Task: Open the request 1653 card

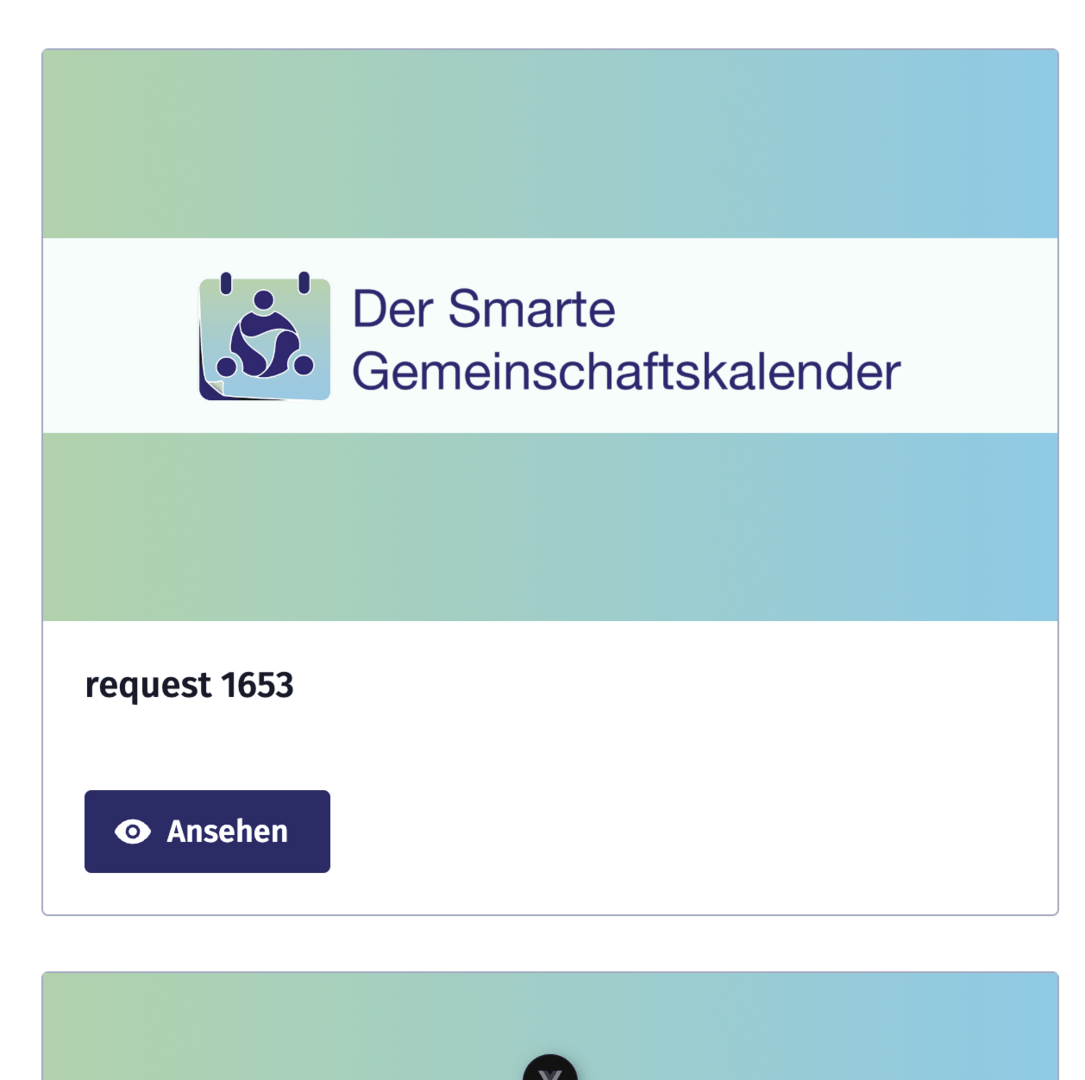Action: [x=189, y=686]
